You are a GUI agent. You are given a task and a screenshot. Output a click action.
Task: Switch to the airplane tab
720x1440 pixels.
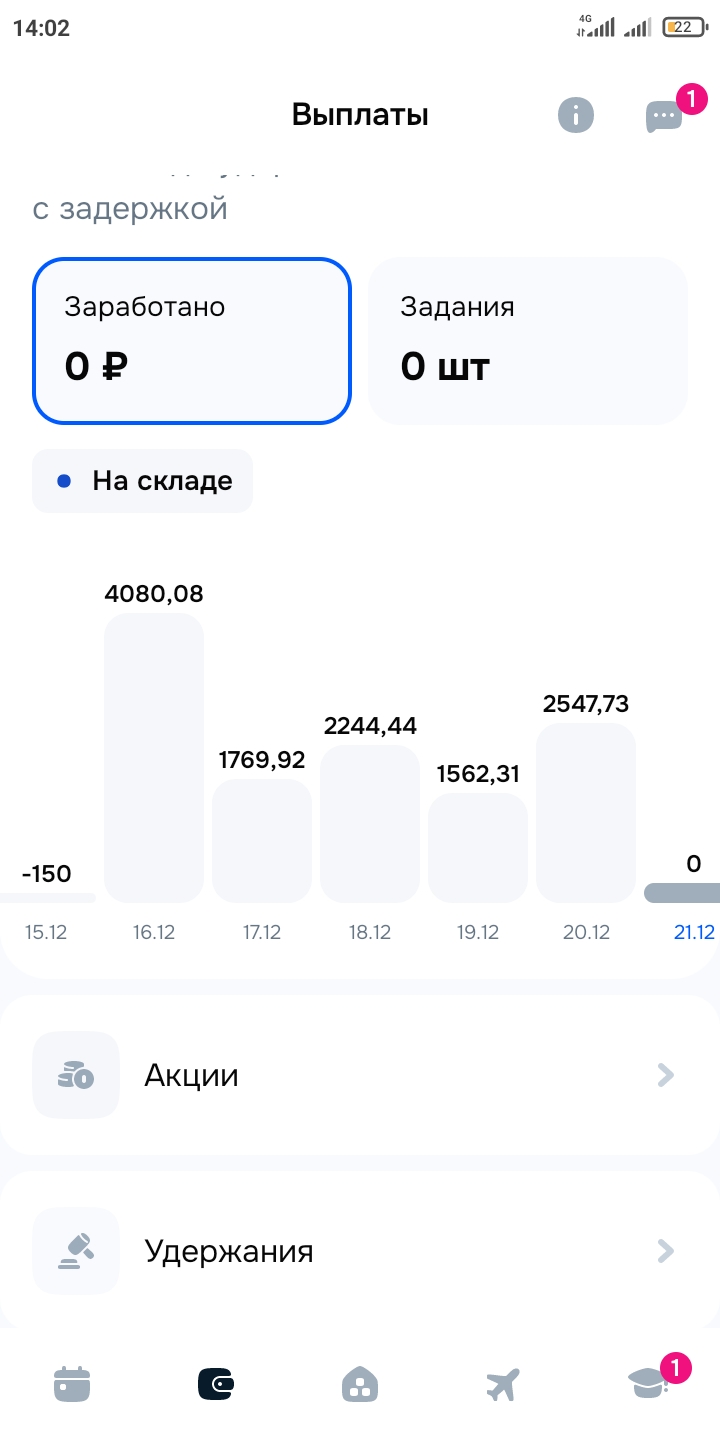tap(503, 1384)
